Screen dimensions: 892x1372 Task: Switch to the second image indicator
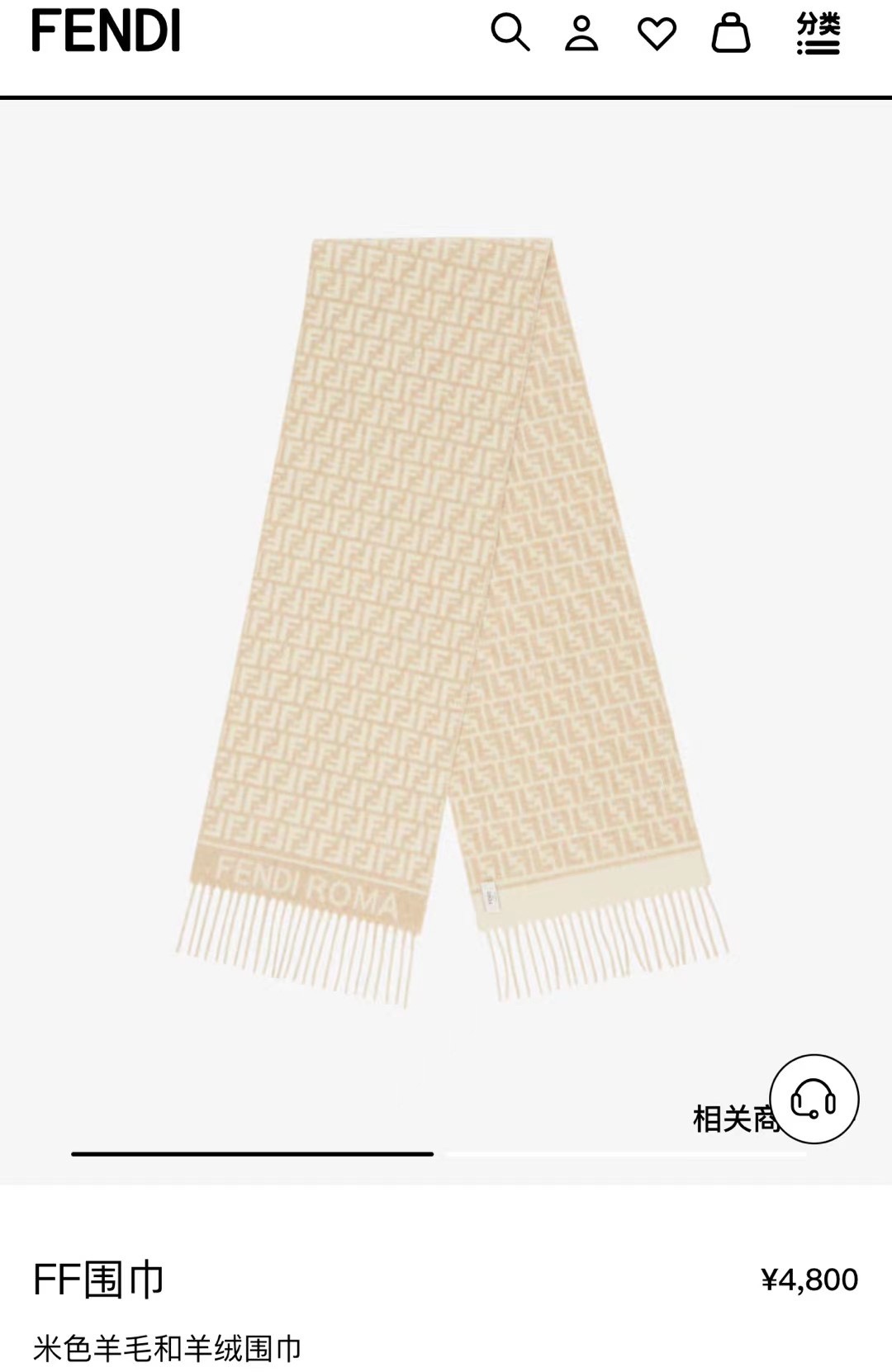625,1154
